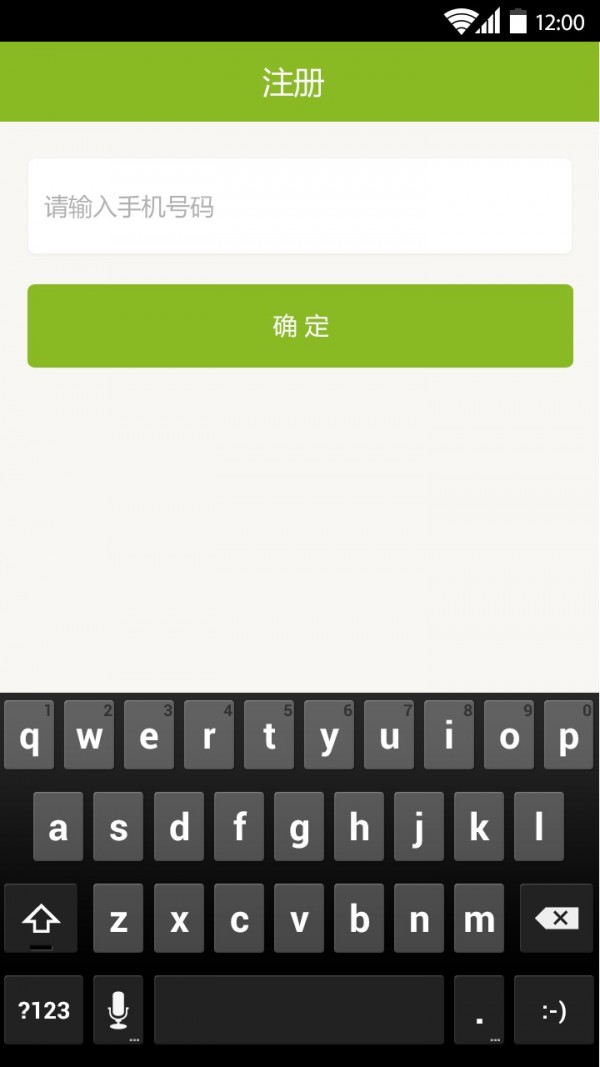Hit the backspace key on keyboard
The image size is (600, 1067).
point(556,918)
